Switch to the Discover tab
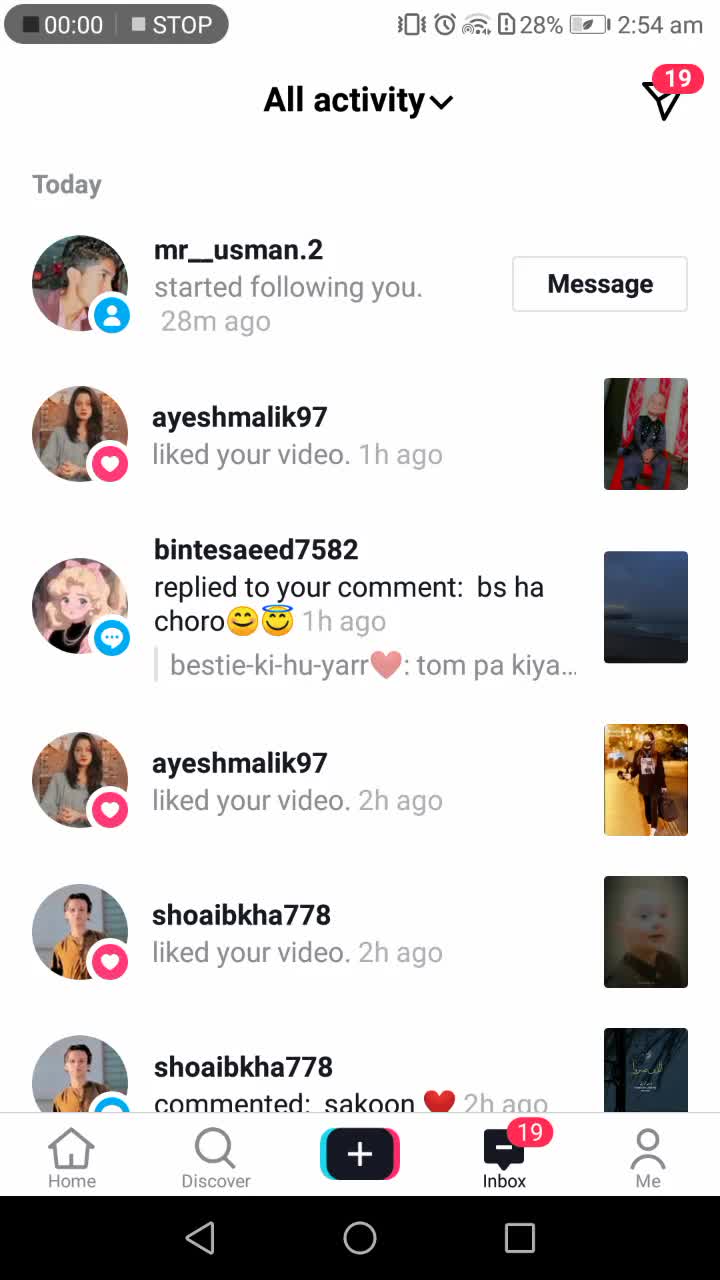The image size is (720, 1280). [216, 1158]
